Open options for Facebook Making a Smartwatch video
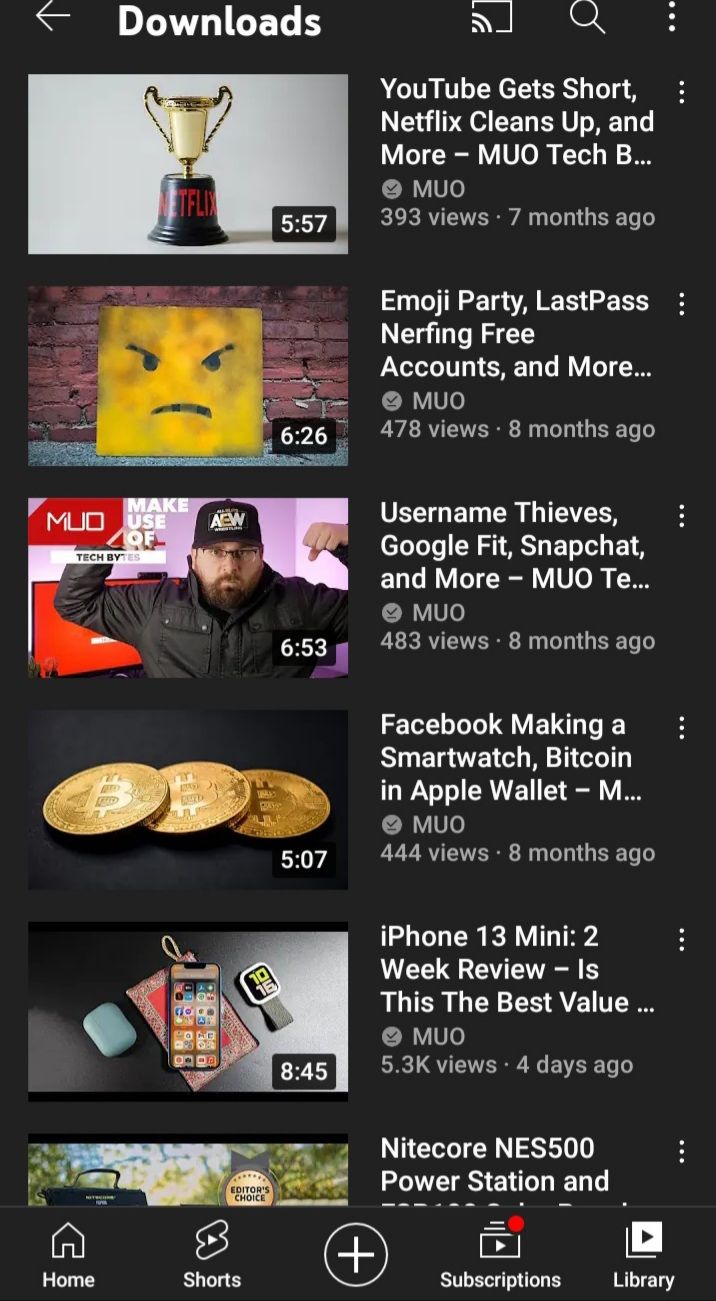 (x=681, y=728)
